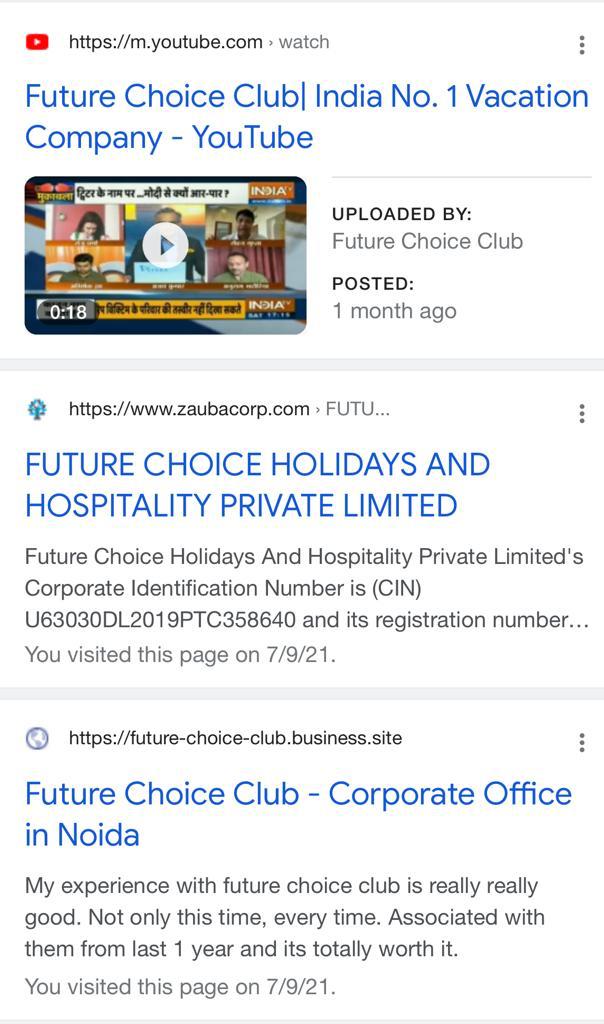Image resolution: width=604 pixels, height=1024 pixels.
Task: Open Future Choice Club Corporate Office in Noida
Action: (298, 813)
